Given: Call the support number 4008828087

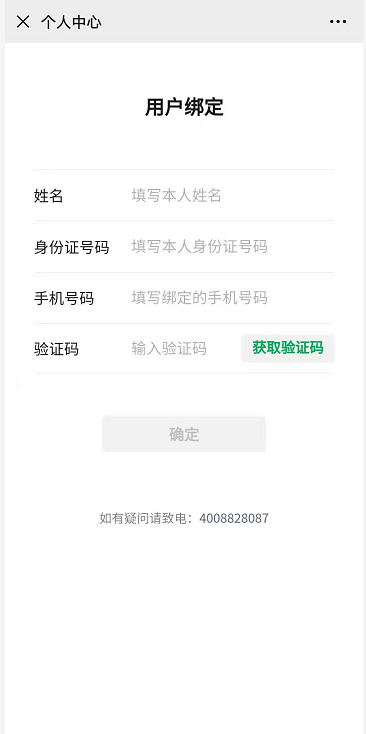Looking at the screenshot, I should click(x=234, y=518).
